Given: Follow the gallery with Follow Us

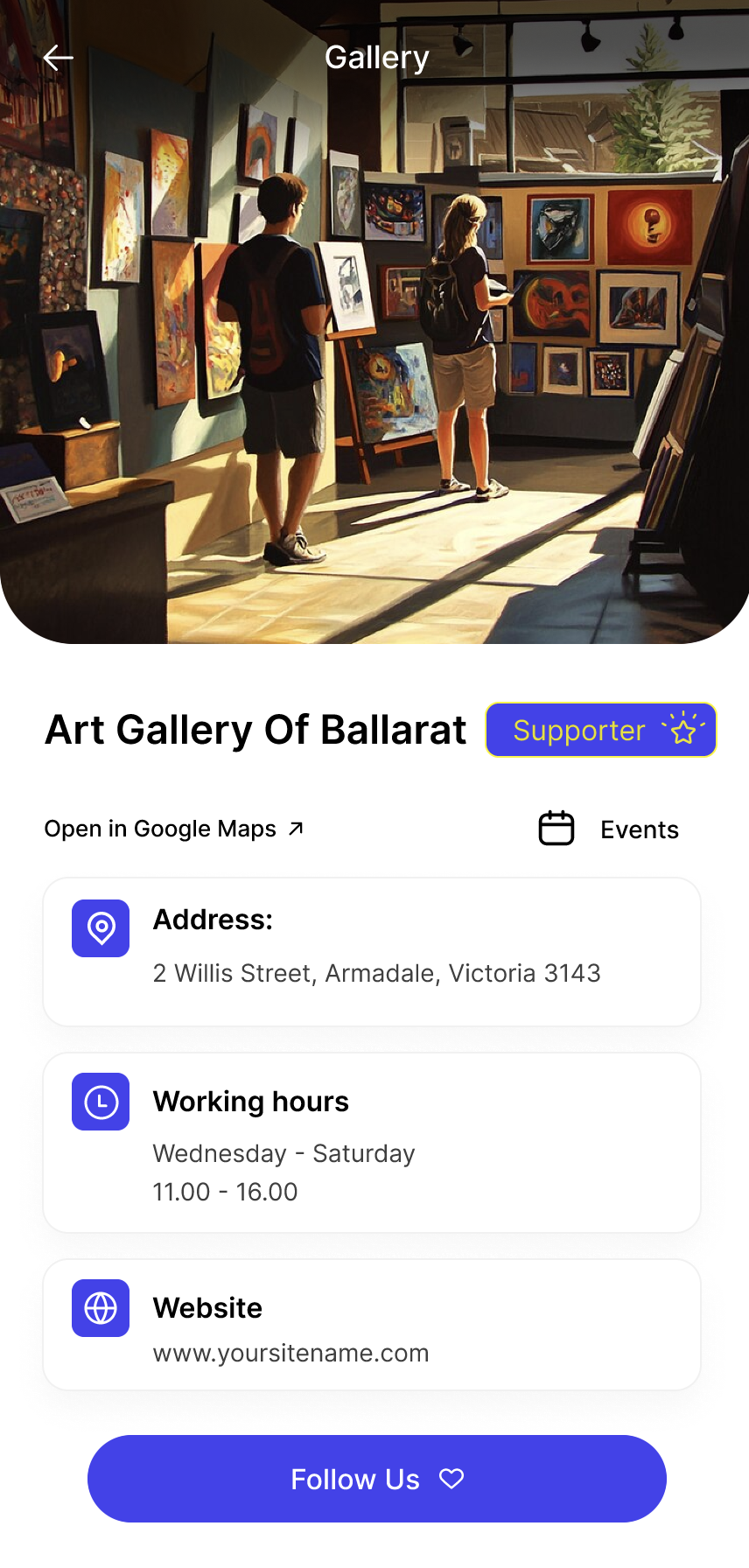Looking at the screenshot, I should 376,1479.
